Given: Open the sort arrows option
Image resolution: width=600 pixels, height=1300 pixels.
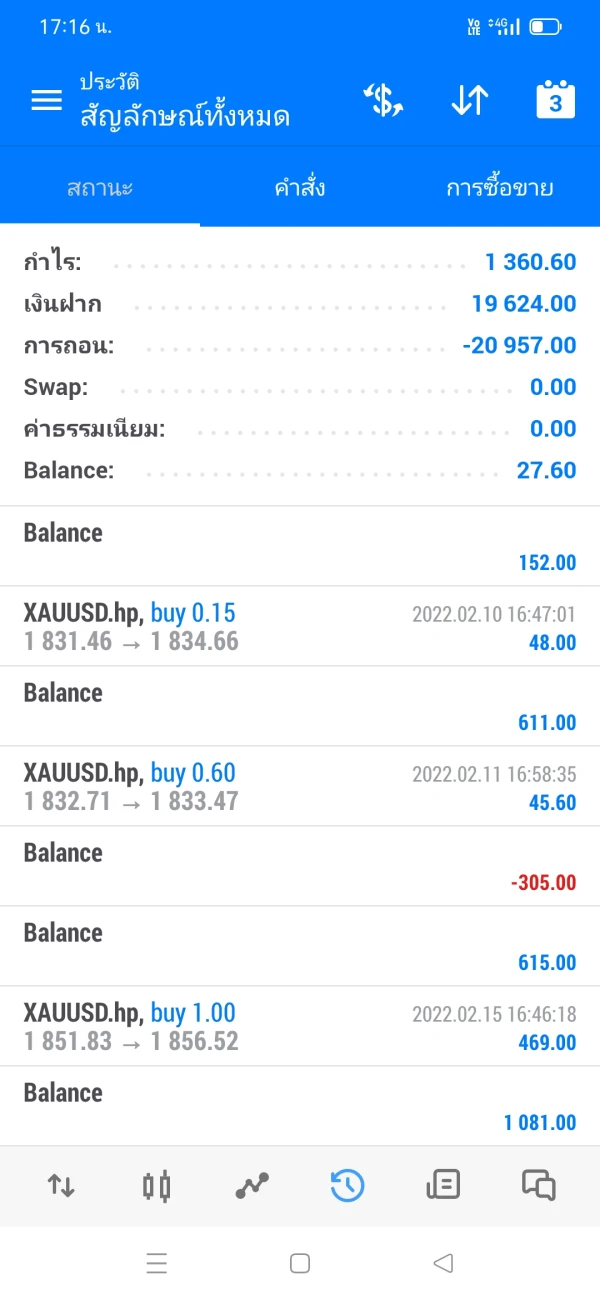Looking at the screenshot, I should (x=469, y=100).
